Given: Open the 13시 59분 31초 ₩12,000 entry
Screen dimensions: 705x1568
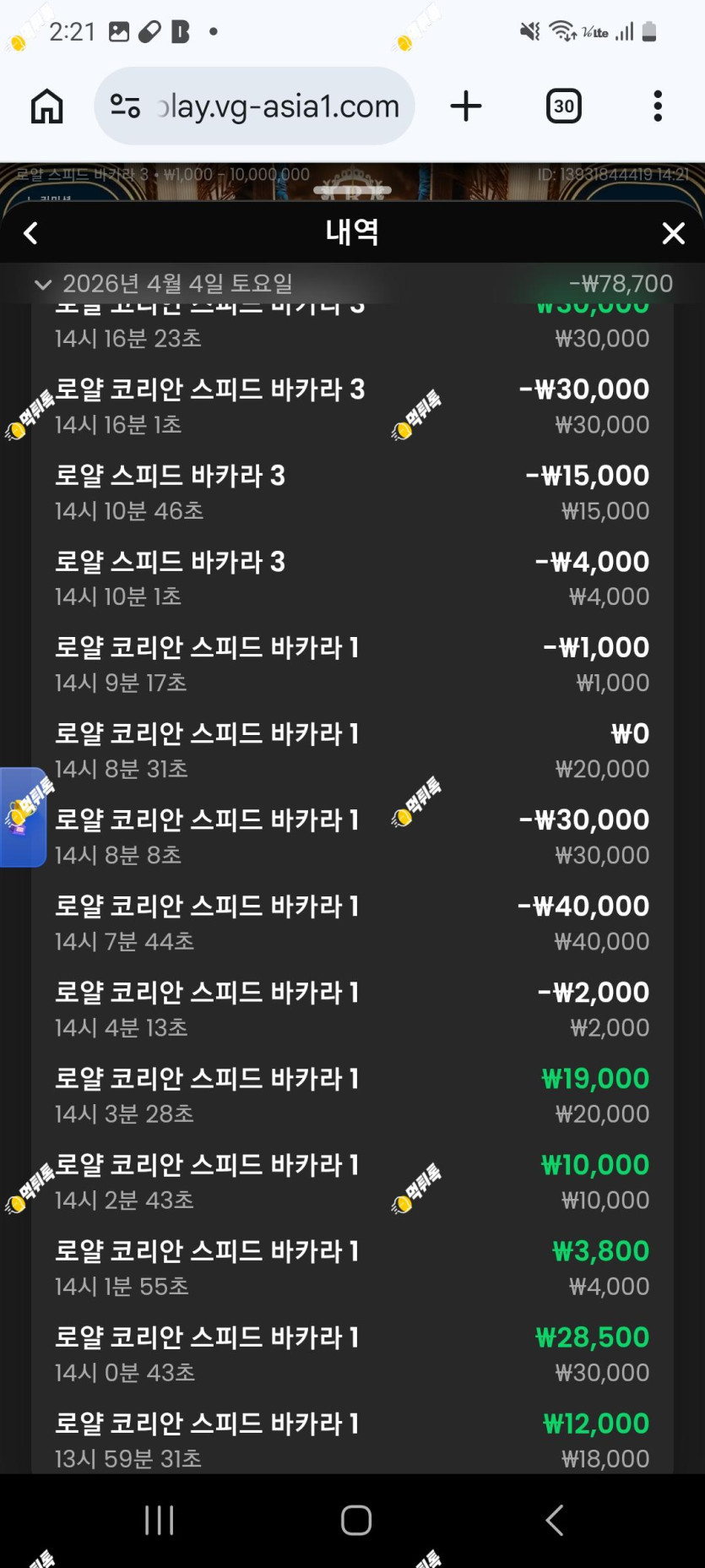Looking at the screenshot, I should point(352,1438).
